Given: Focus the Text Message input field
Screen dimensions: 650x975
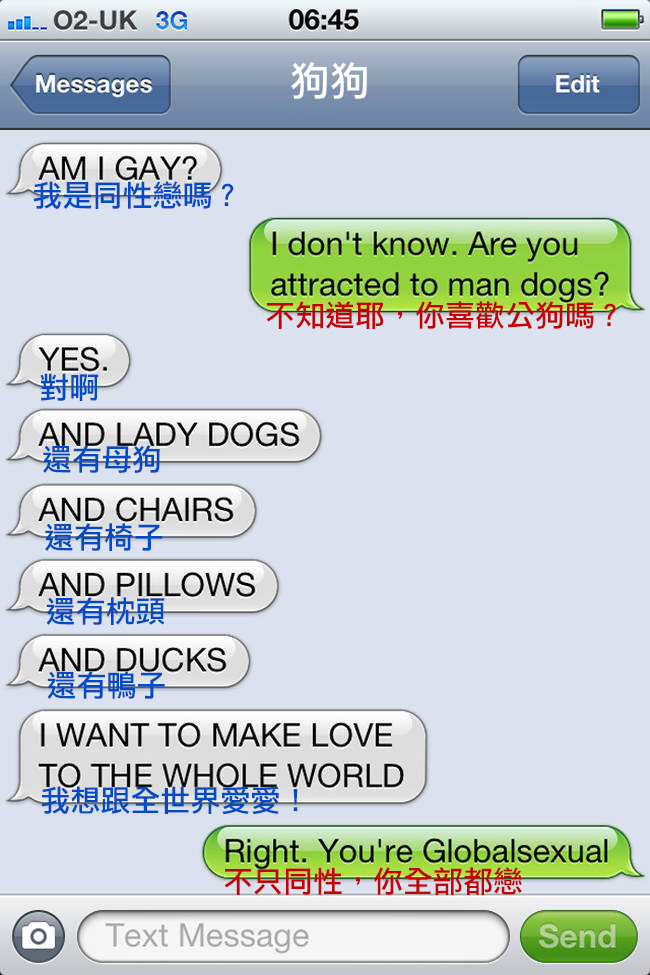Looking at the screenshot, I should [x=292, y=936].
